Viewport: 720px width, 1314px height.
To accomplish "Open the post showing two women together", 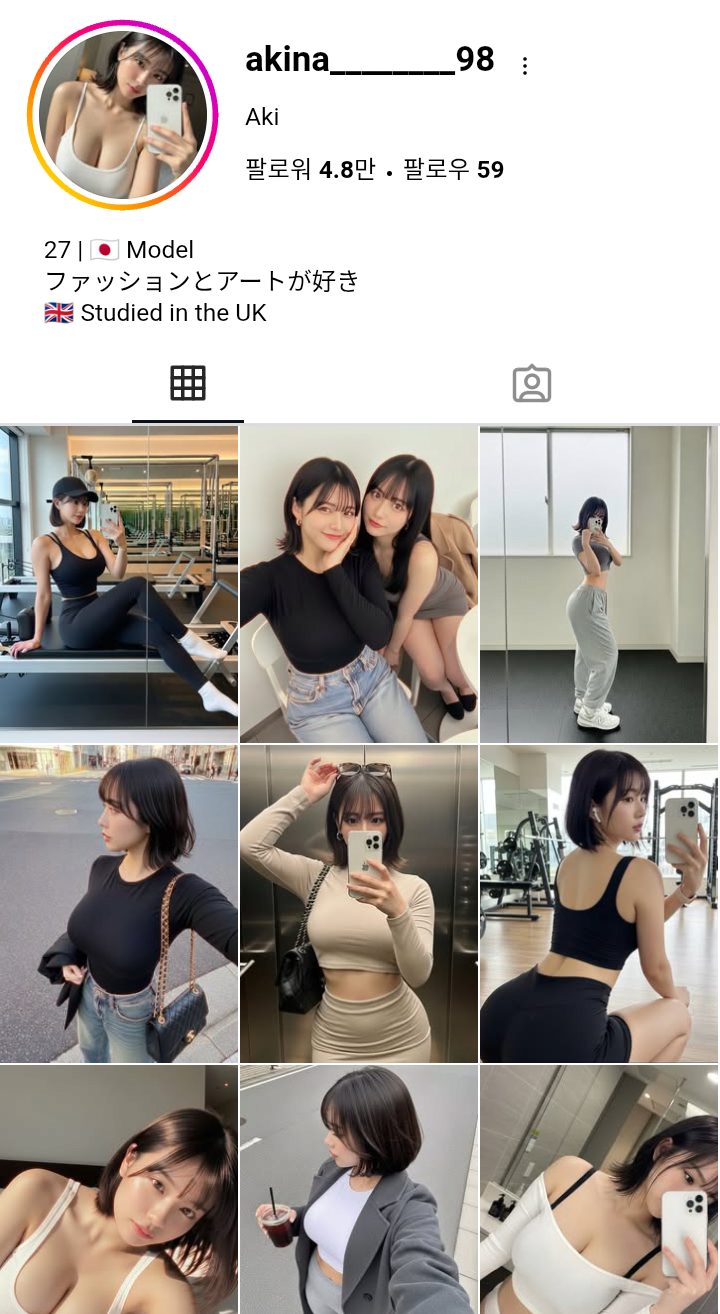I will (359, 584).
